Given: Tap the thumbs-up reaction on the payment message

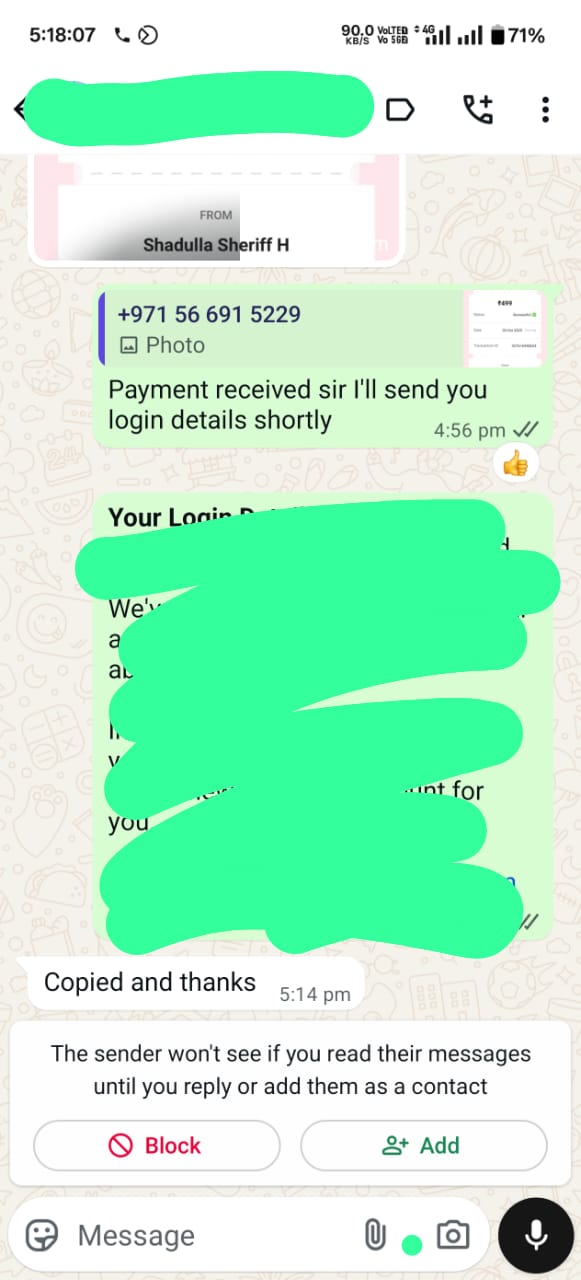Looking at the screenshot, I should coord(515,463).
